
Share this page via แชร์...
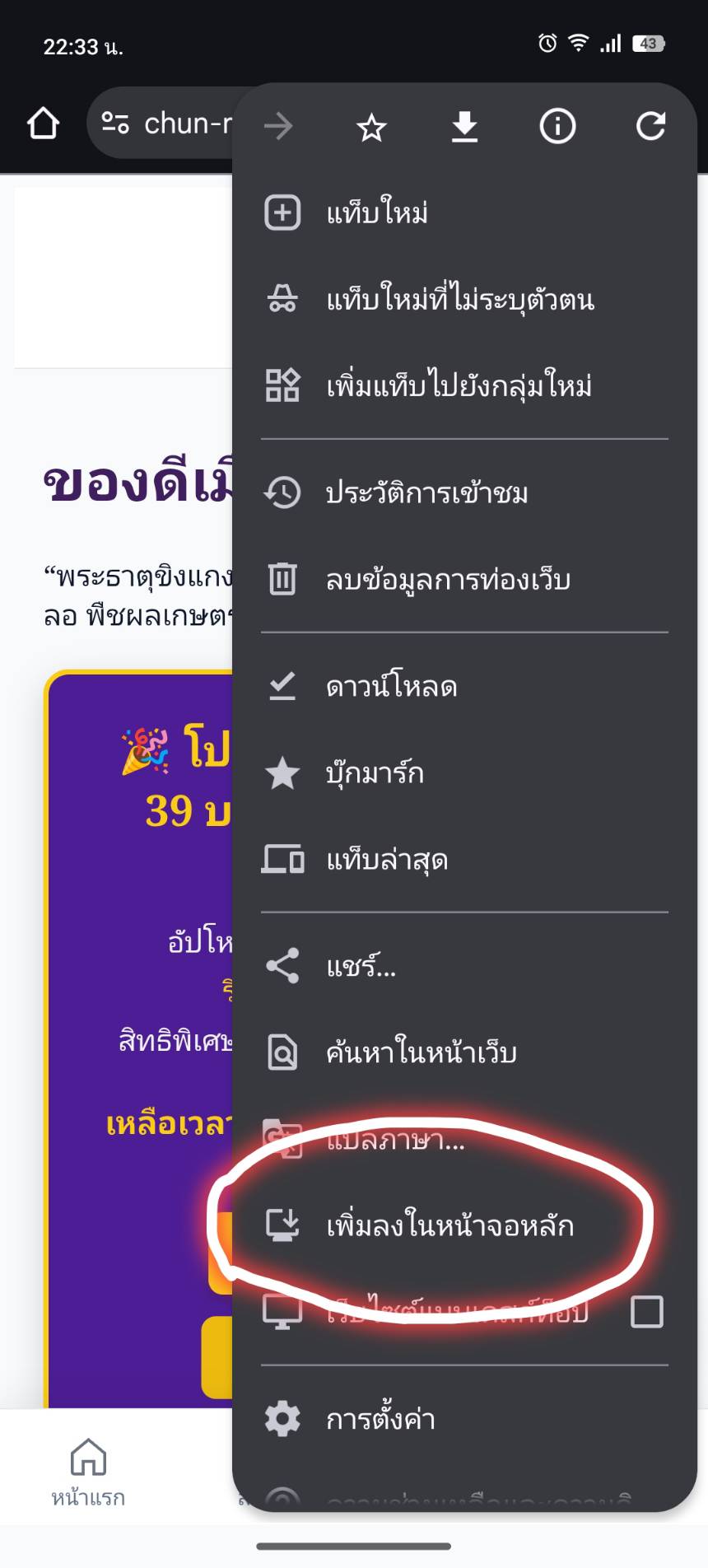(x=361, y=967)
